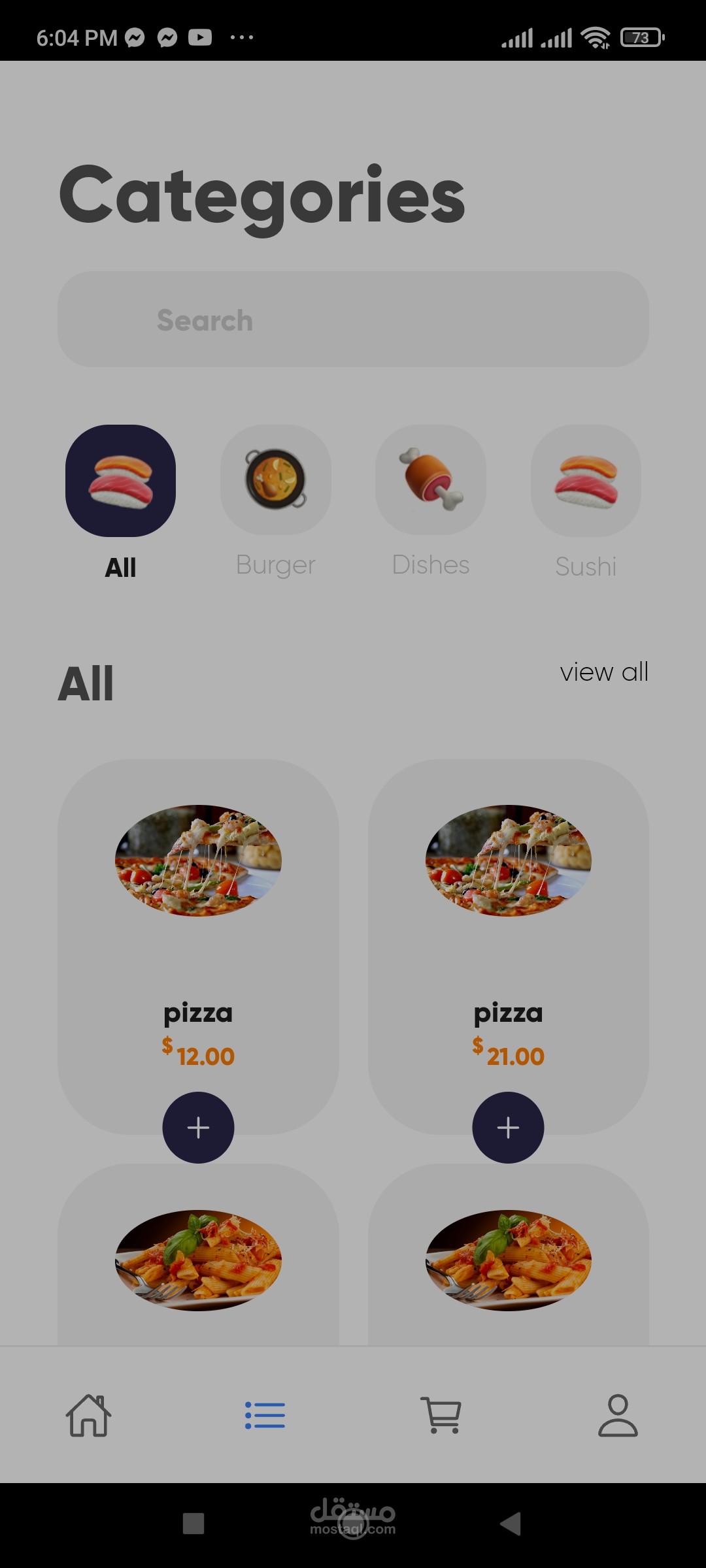Tap the Search field
Image resolution: width=706 pixels, height=1568 pixels.
click(x=353, y=319)
